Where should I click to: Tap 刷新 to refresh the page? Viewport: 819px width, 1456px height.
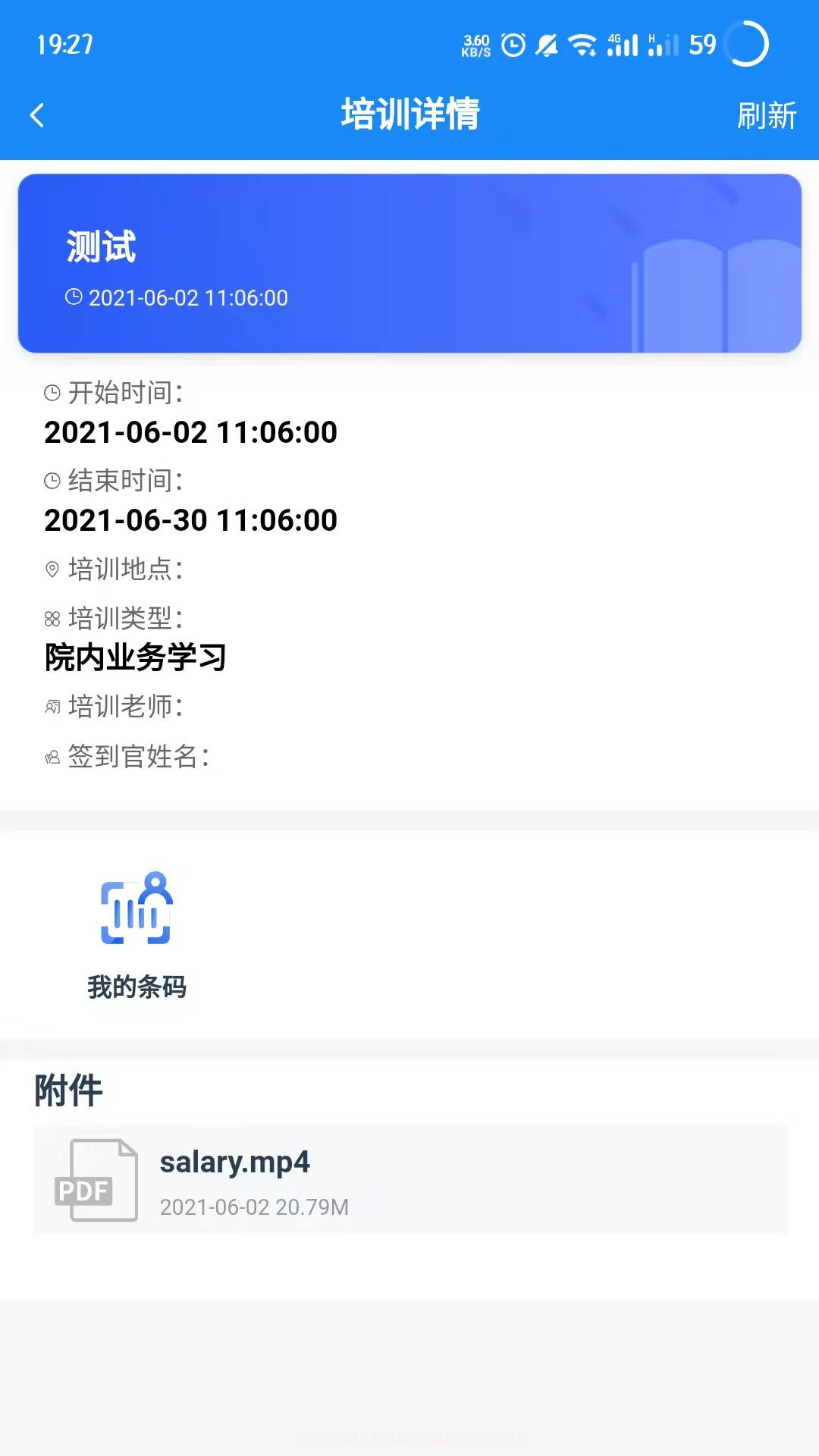pos(767,115)
